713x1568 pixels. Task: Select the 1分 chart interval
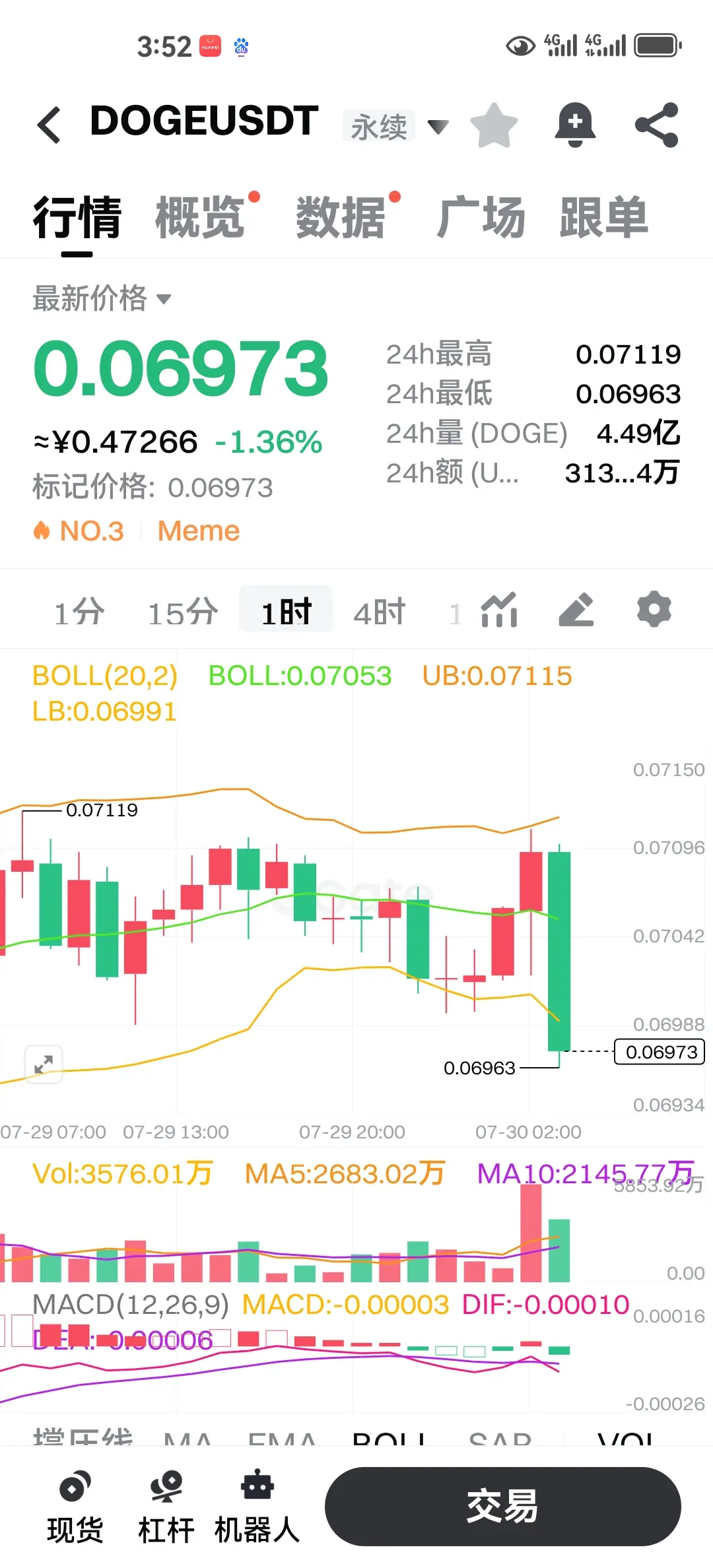(79, 612)
